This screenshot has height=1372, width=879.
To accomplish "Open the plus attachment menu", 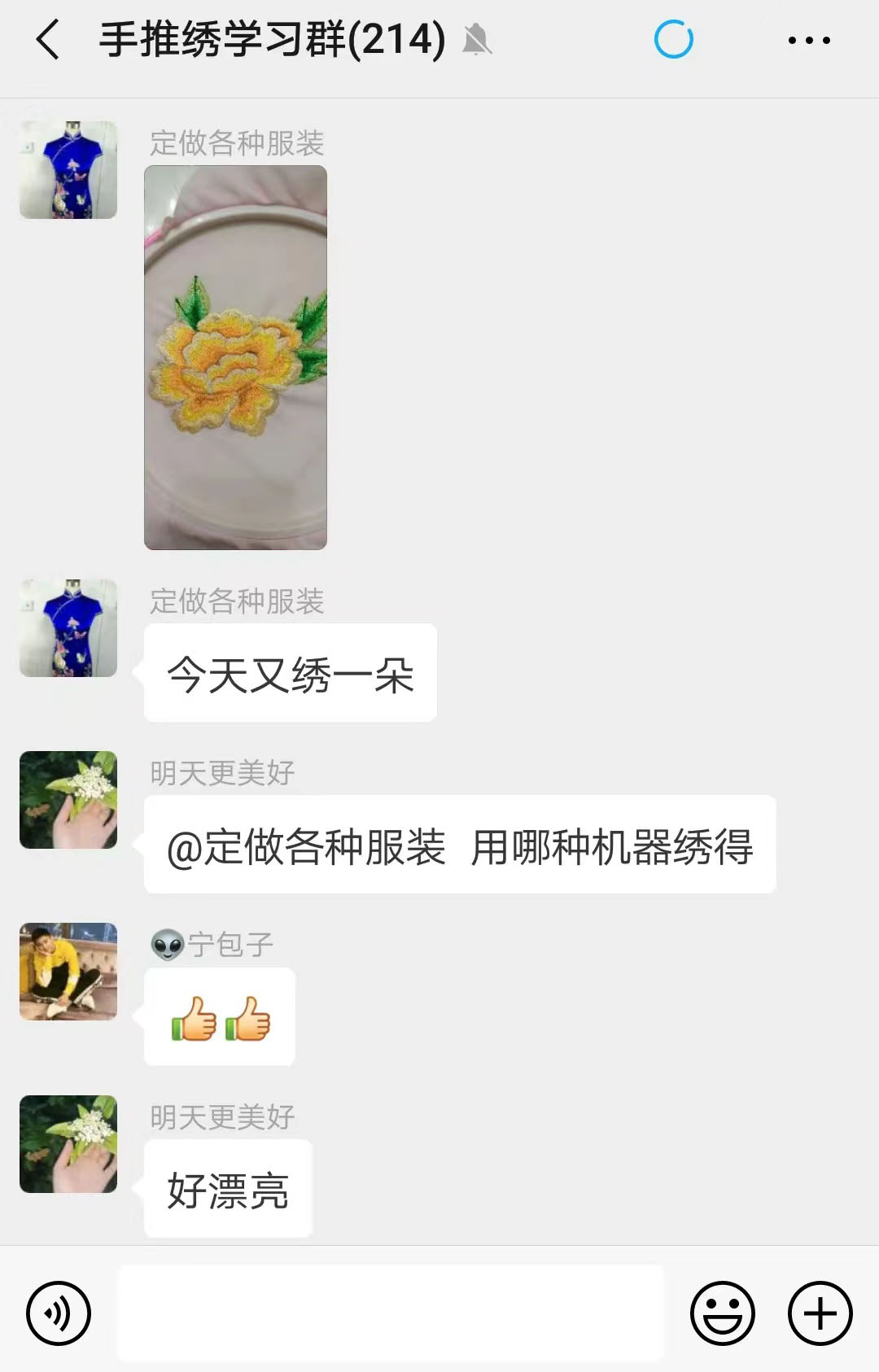I will (x=820, y=1313).
